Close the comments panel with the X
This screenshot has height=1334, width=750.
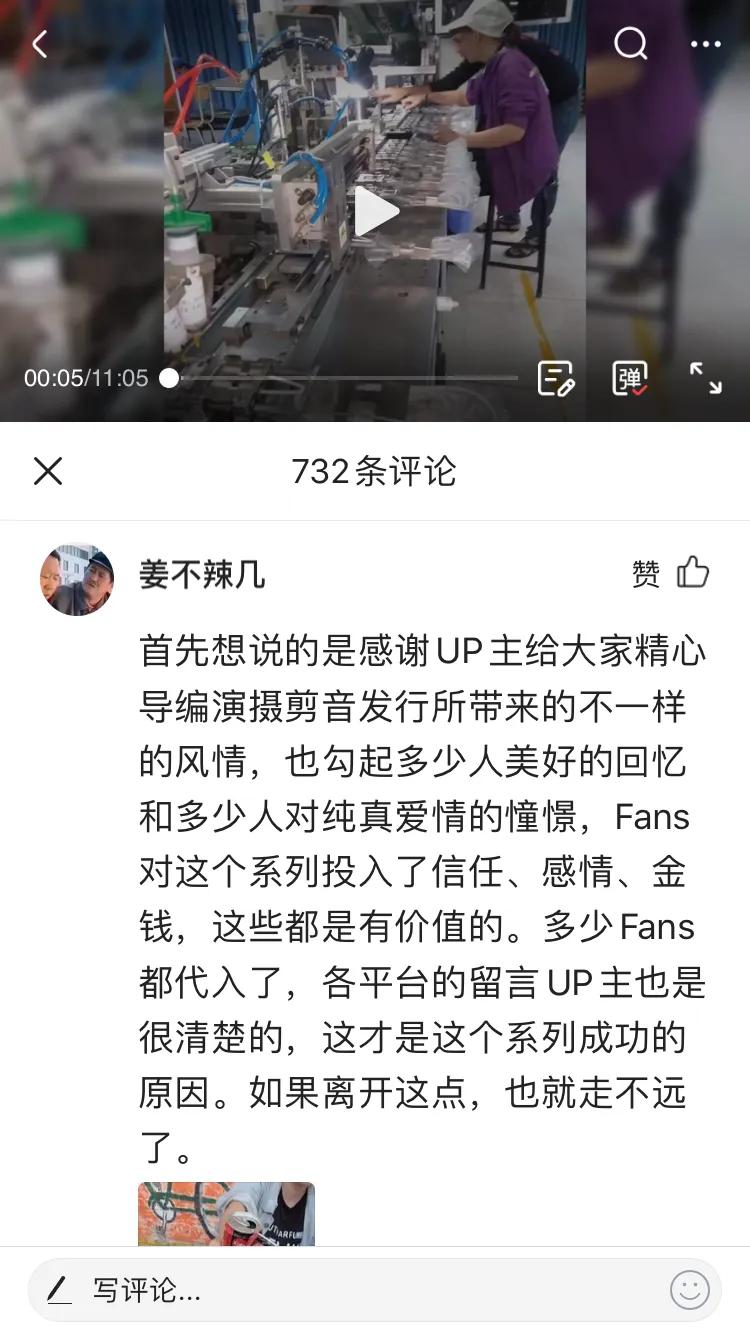[x=47, y=471]
